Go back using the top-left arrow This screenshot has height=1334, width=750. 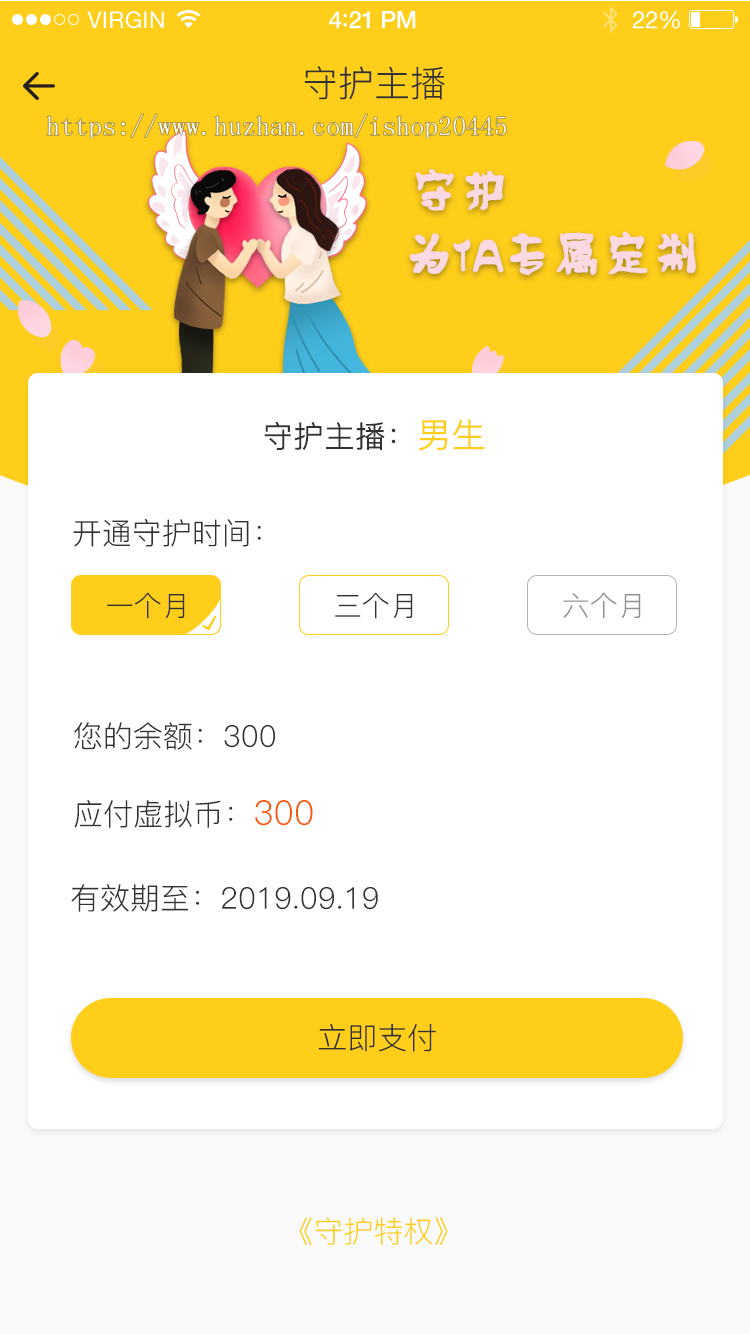tap(39, 86)
